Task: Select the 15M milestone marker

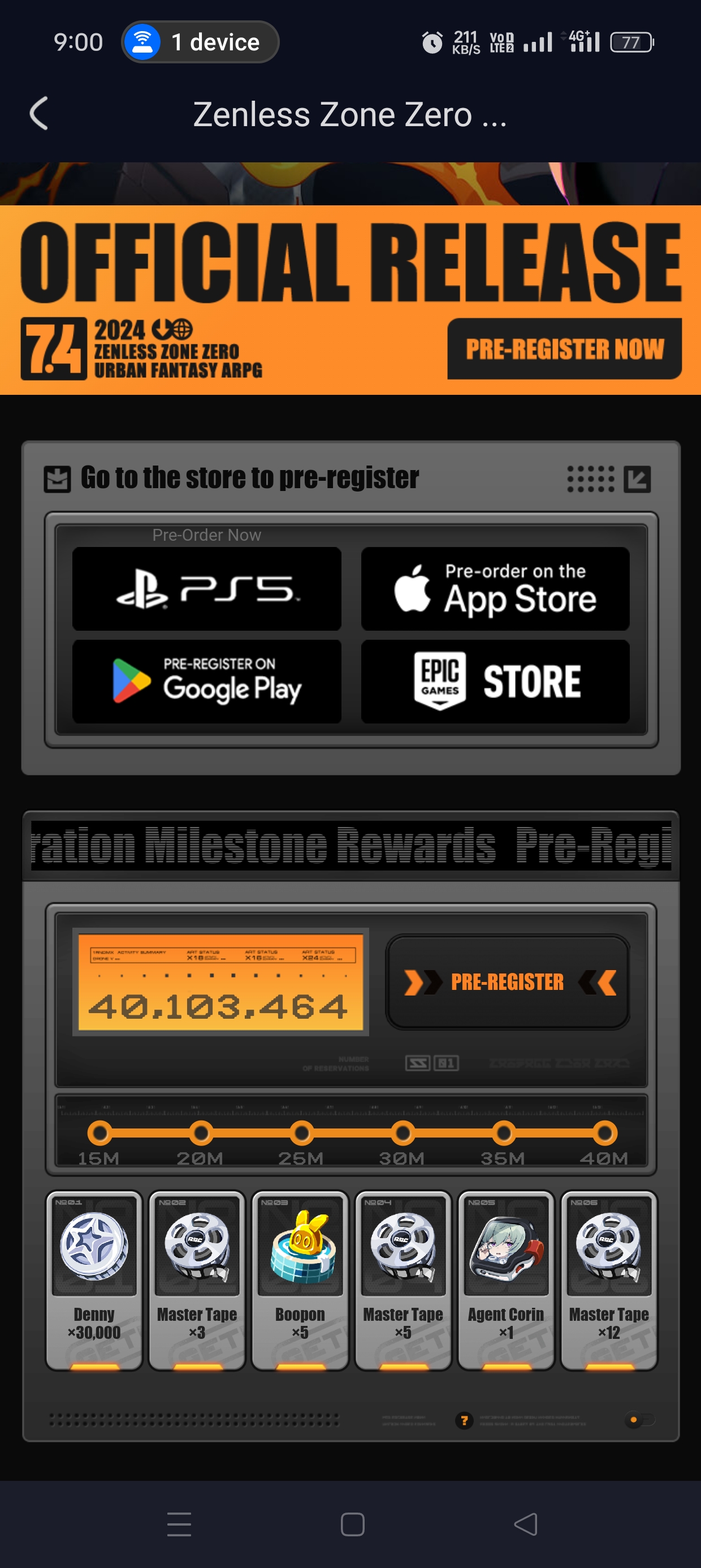Action: coord(101,1131)
